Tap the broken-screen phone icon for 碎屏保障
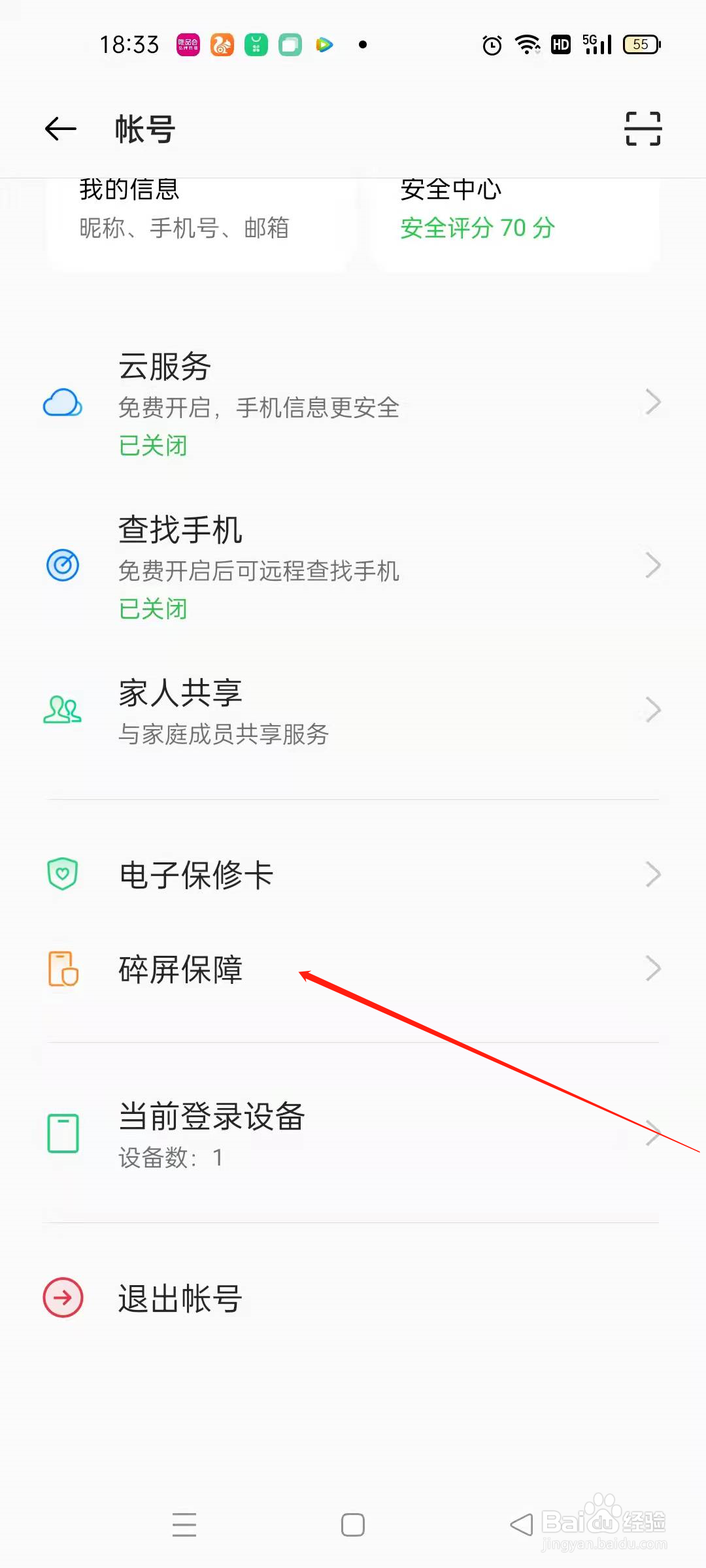Screen dimensions: 706x1568 pos(62,969)
